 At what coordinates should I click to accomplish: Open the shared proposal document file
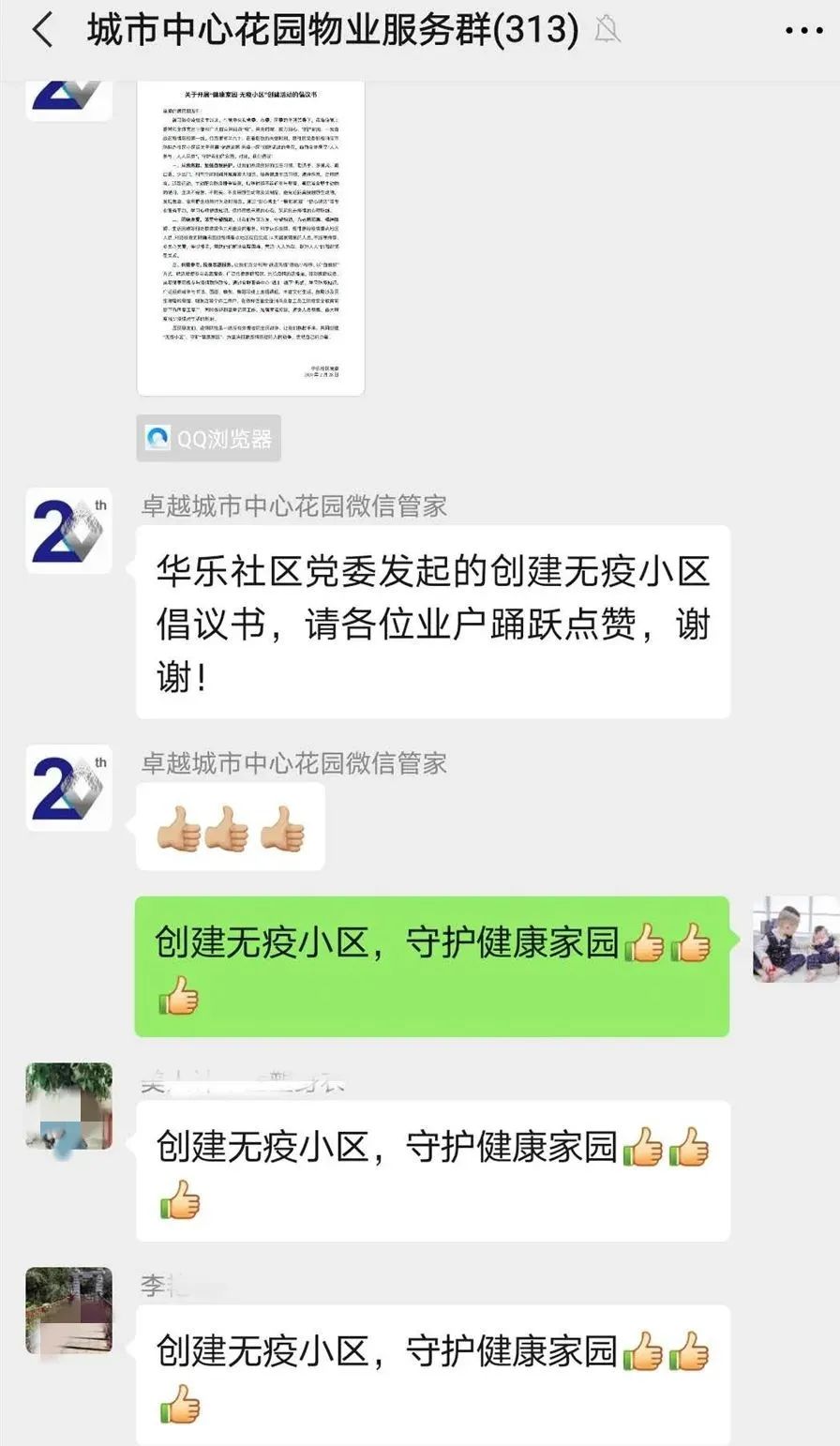point(250,237)
